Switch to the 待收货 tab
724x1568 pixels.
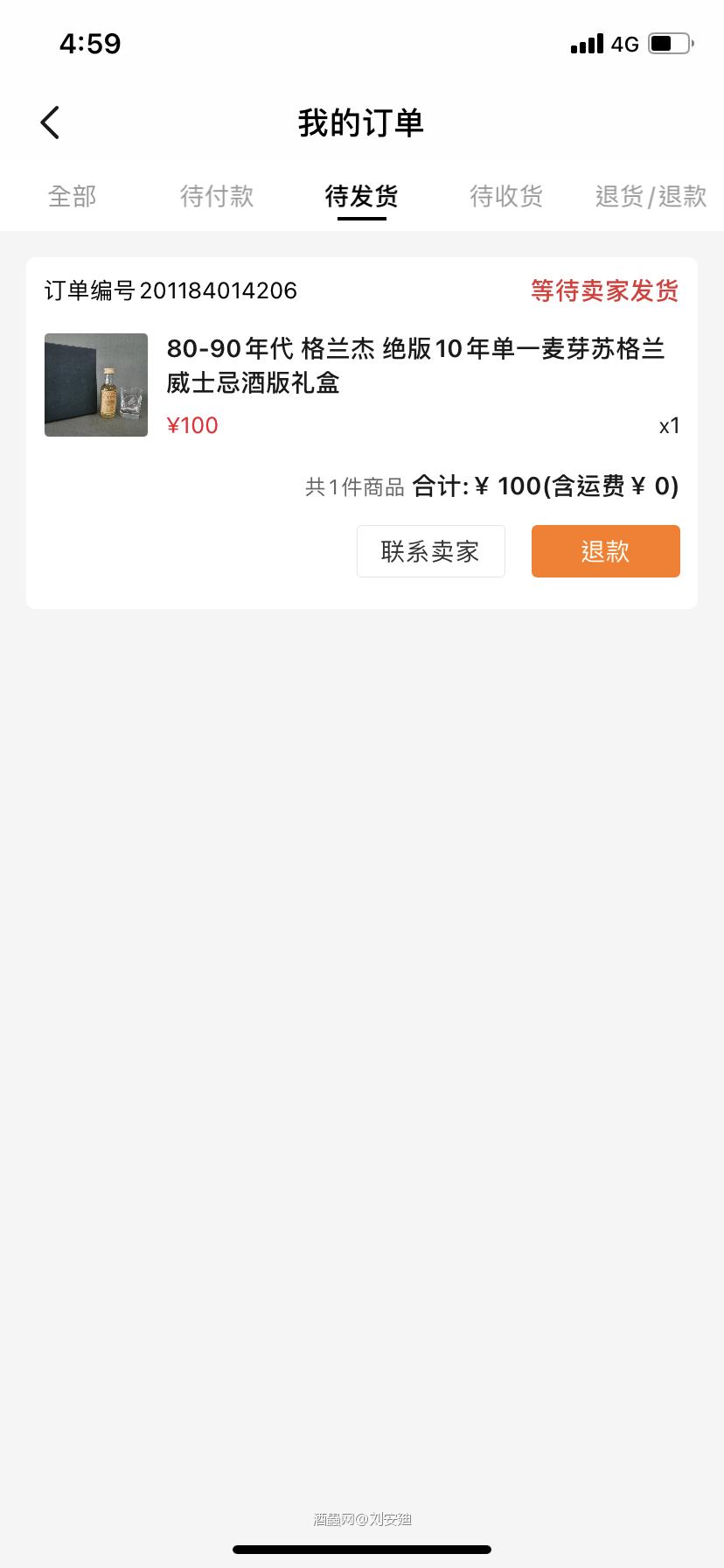(506, 196)
